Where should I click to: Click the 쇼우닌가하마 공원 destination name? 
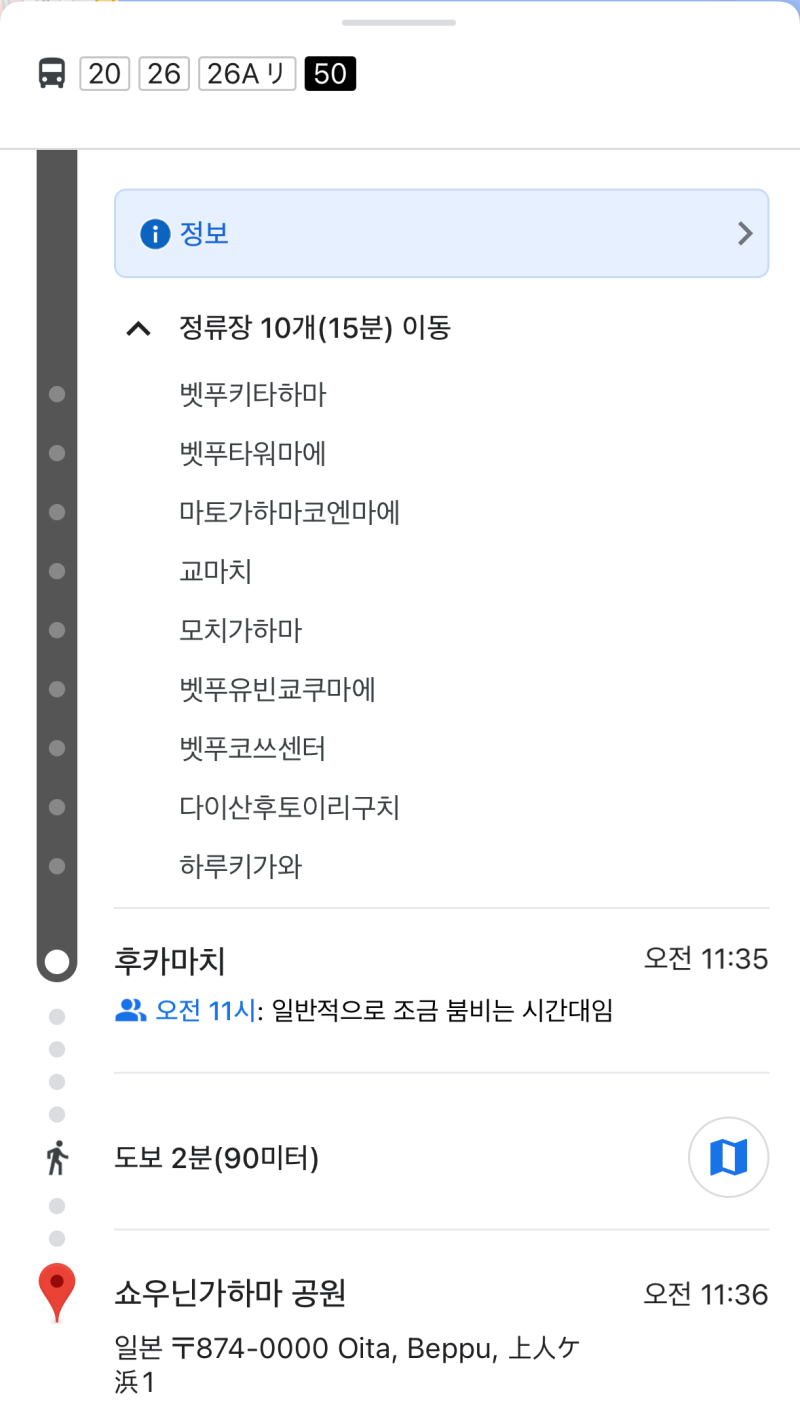232,1292
